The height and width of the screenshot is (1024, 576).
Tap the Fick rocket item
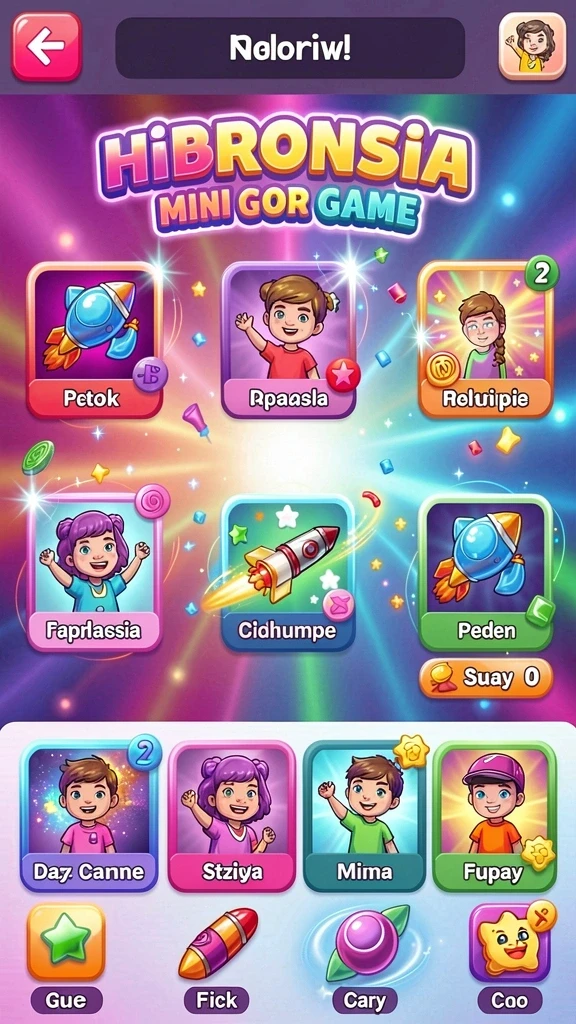[x=217, y=957]
